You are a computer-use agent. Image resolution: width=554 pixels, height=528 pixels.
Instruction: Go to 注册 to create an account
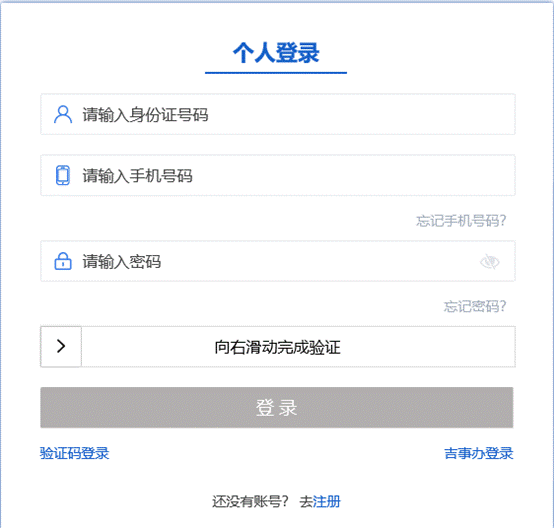coord(327,501)
